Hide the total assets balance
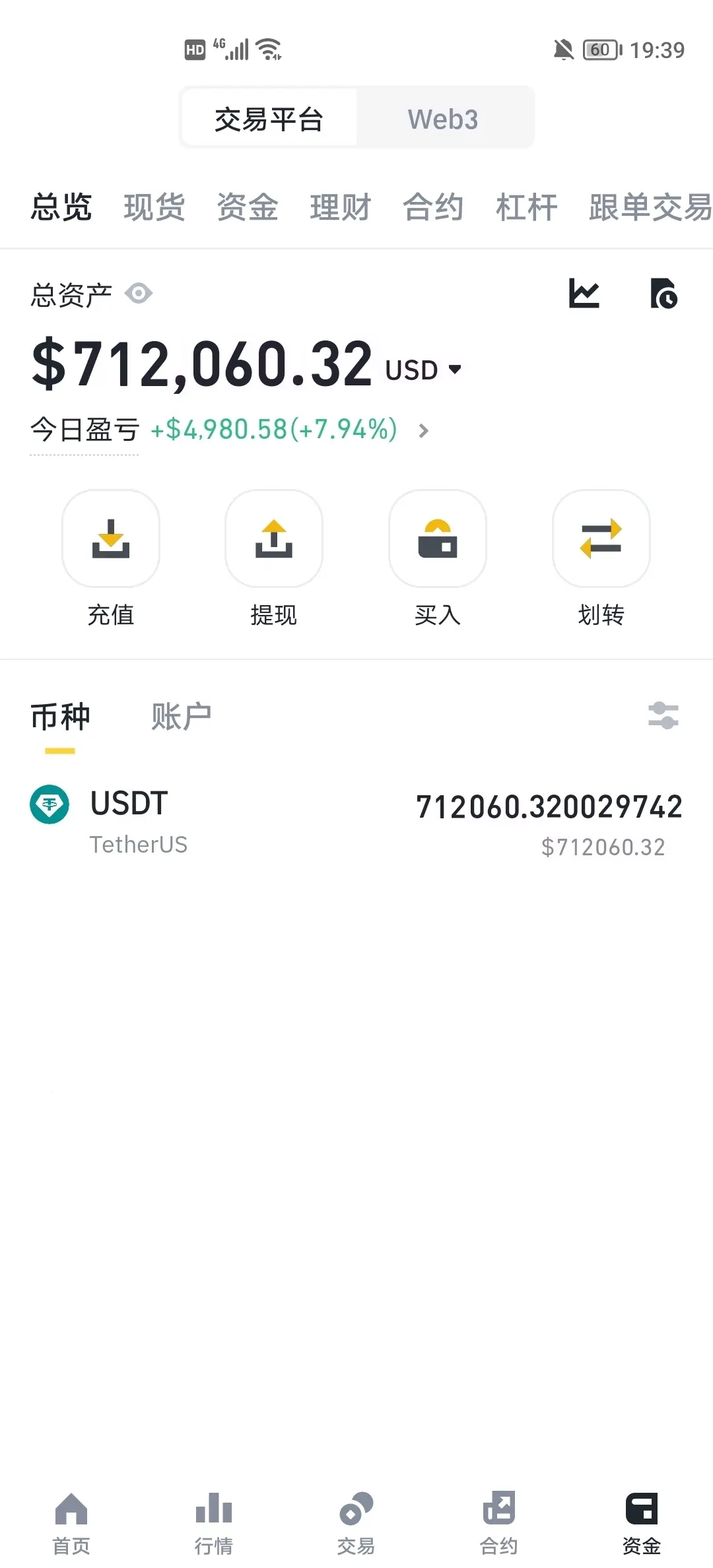The height and width of the screenshot is (1568, 713). point(139,293)
